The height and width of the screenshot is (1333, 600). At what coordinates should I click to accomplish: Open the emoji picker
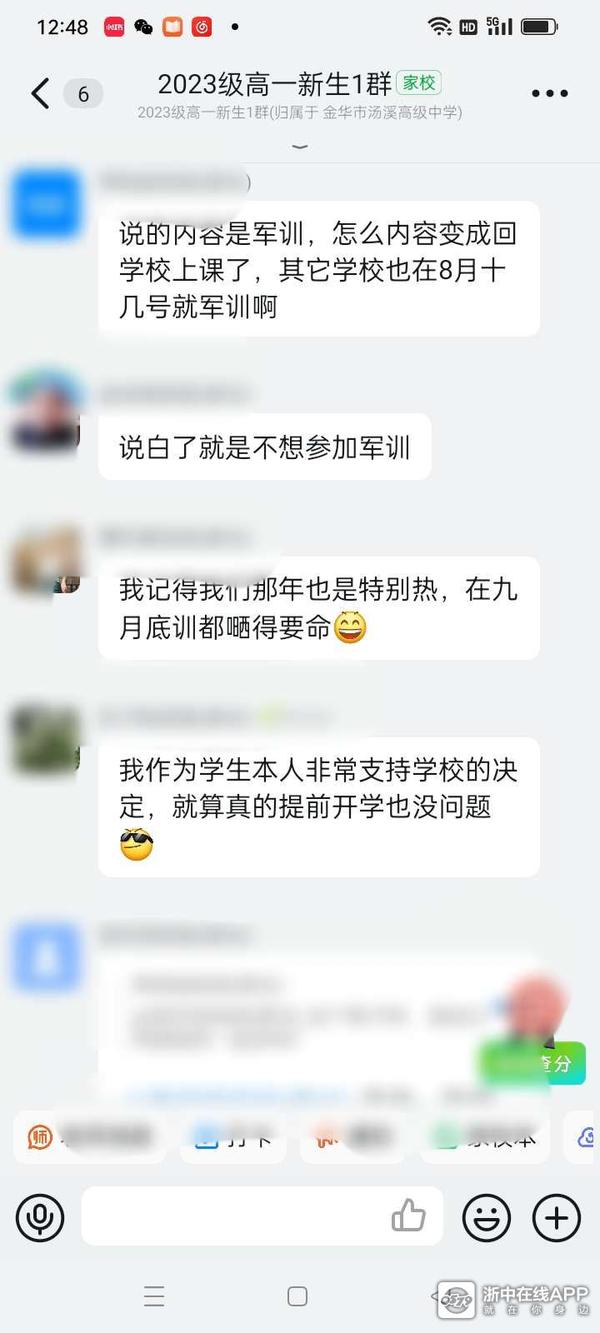(x=486, y=1217)
